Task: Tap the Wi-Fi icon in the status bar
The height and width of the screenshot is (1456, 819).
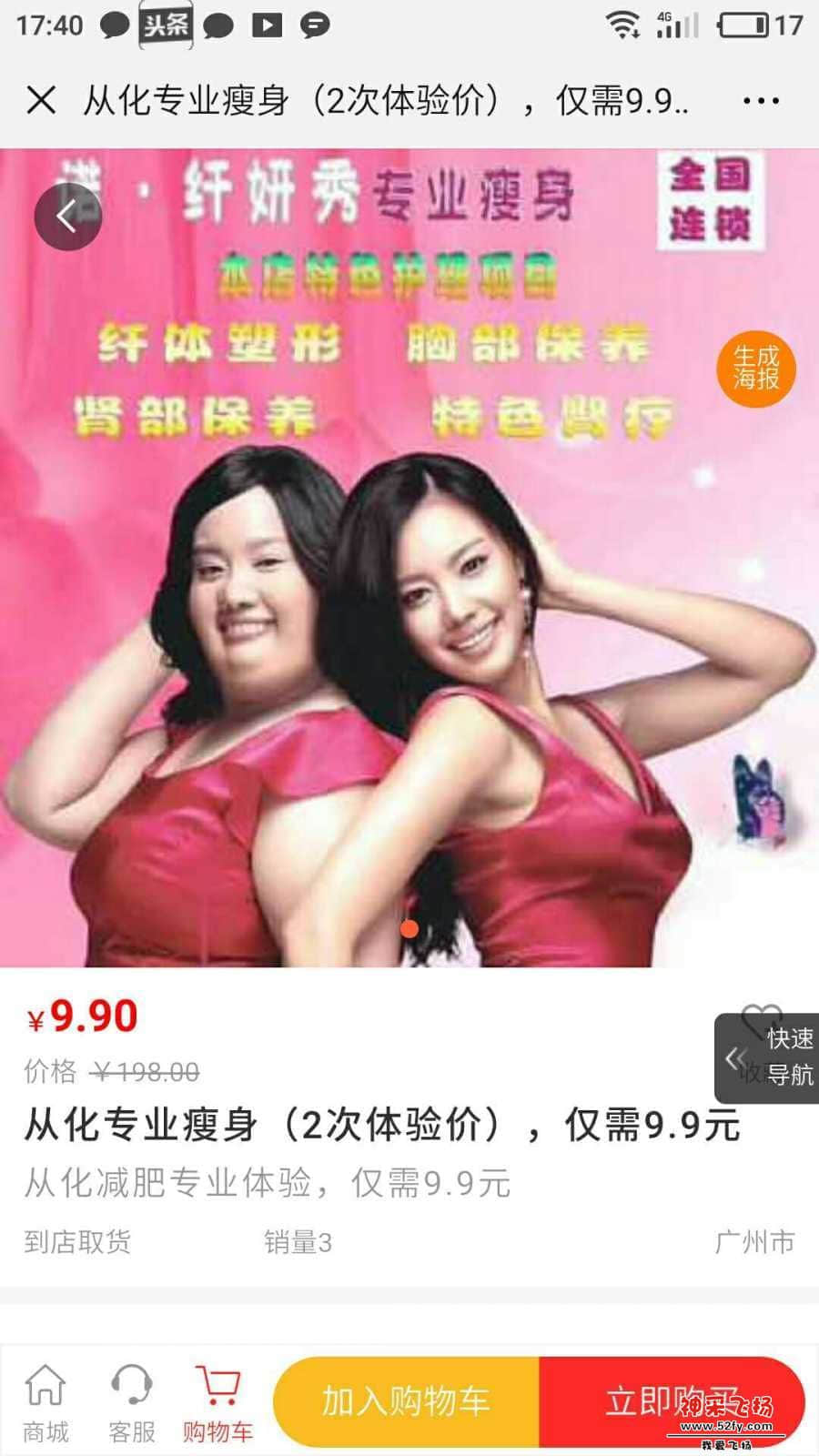Action: 623,25
